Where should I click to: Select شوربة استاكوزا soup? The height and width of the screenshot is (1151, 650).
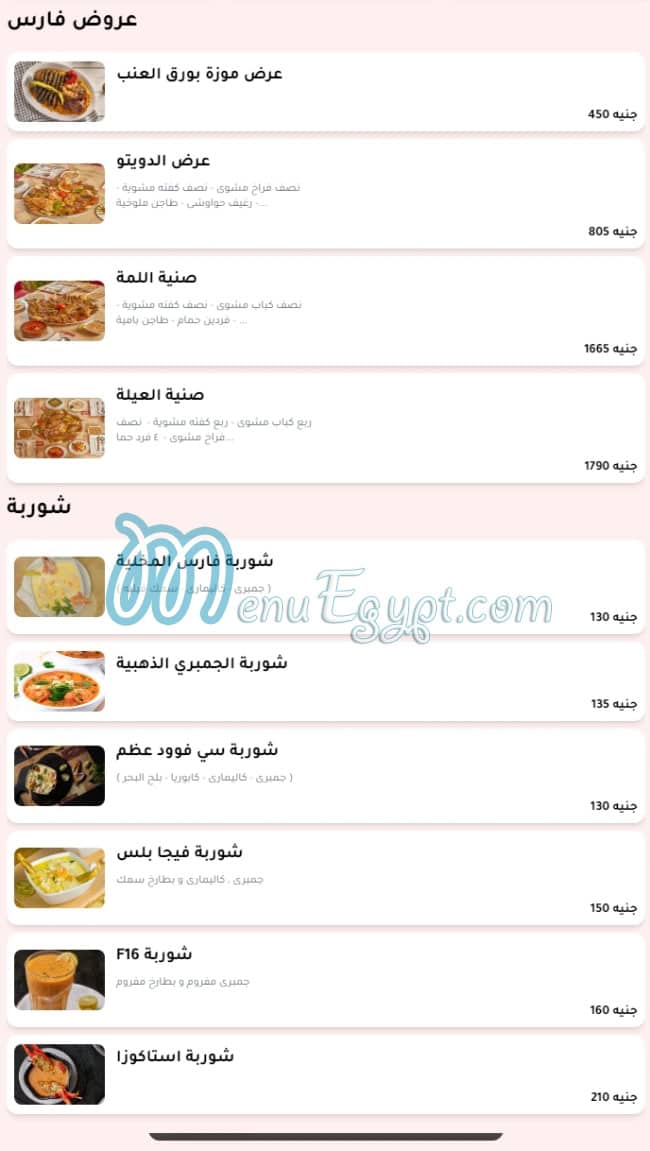click(325, 1075)
